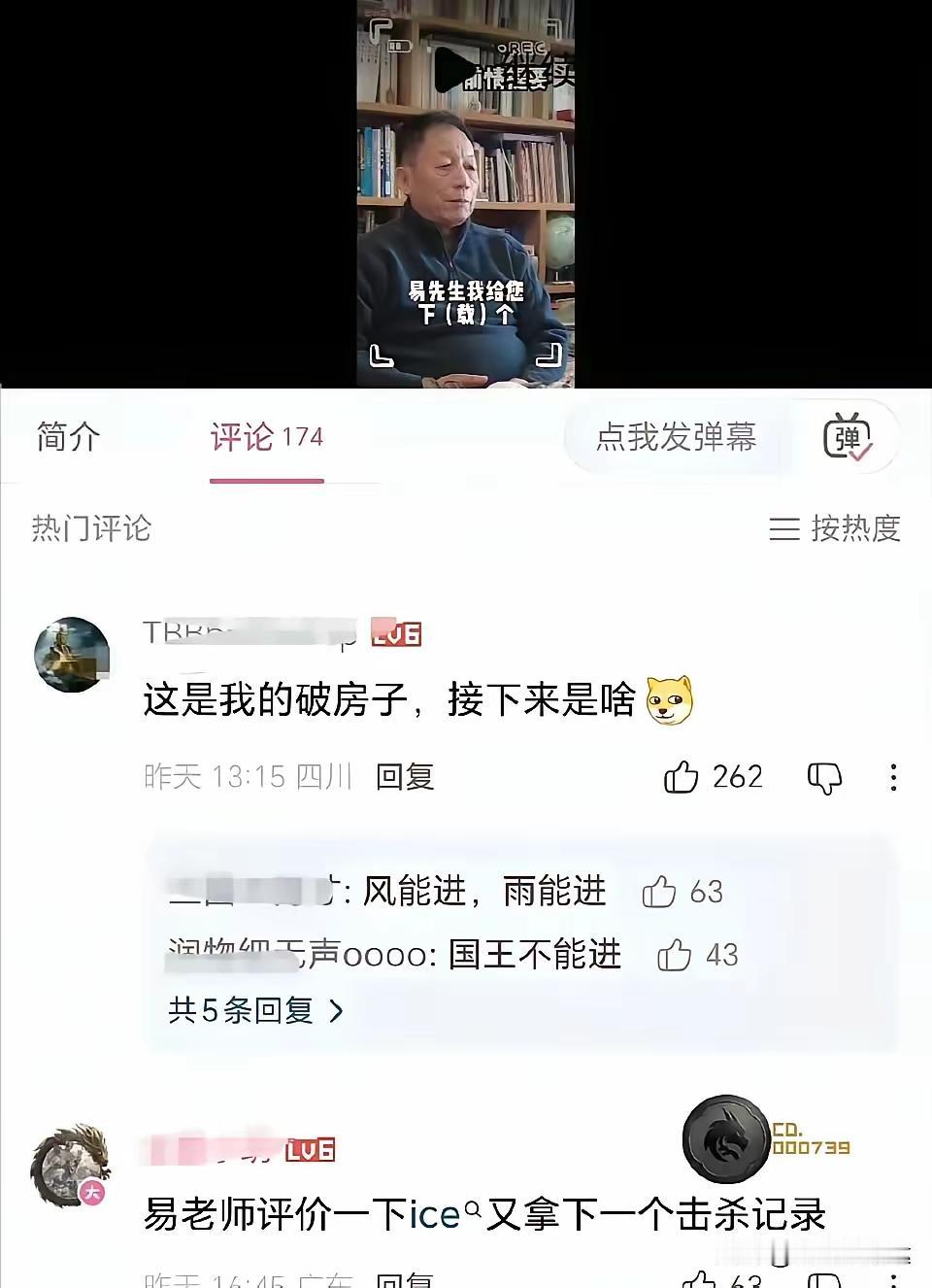Dislike the 破房子 comment
The height and width of the screenshot is (1288, 932).
pyautogui.click(x=824, y=777)
